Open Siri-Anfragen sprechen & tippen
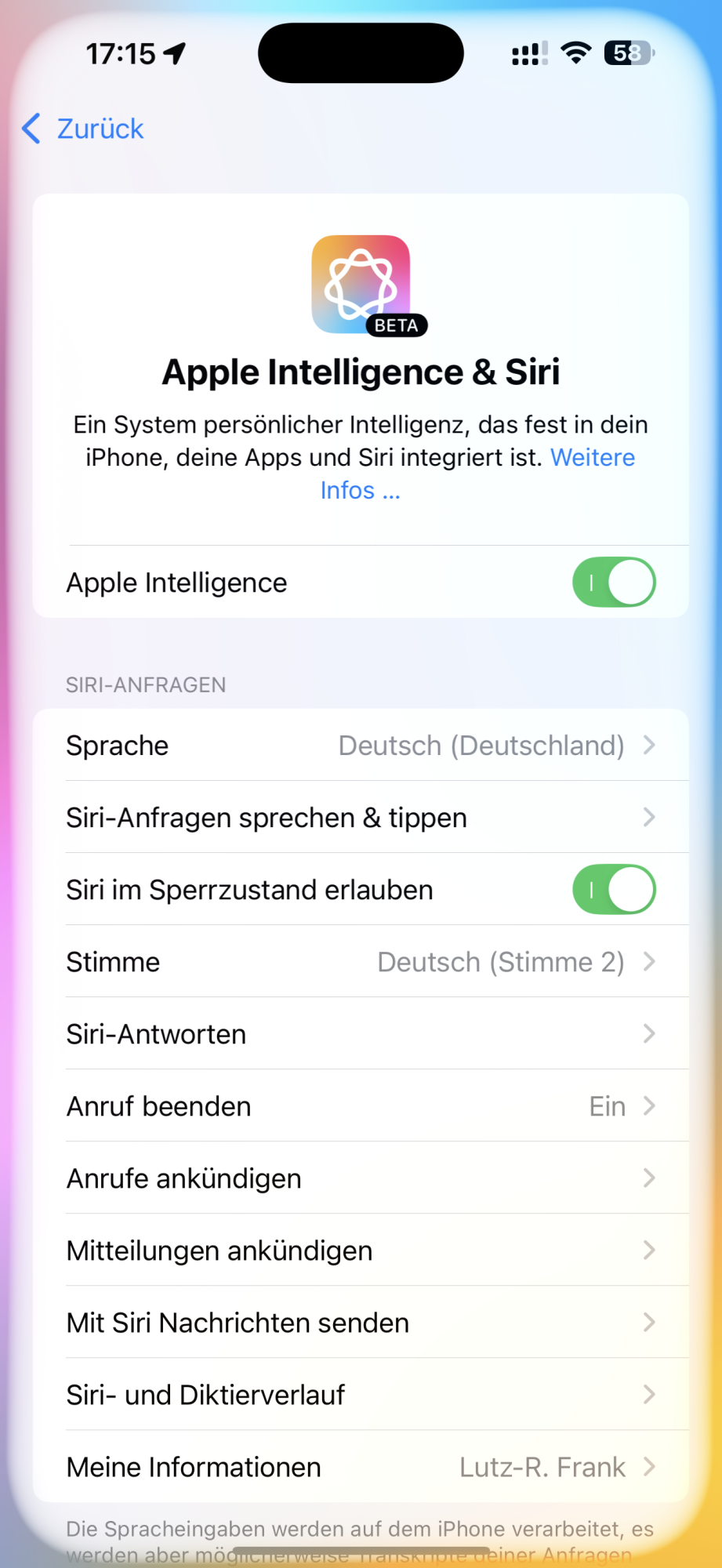722x1568 pixels. 361,818
